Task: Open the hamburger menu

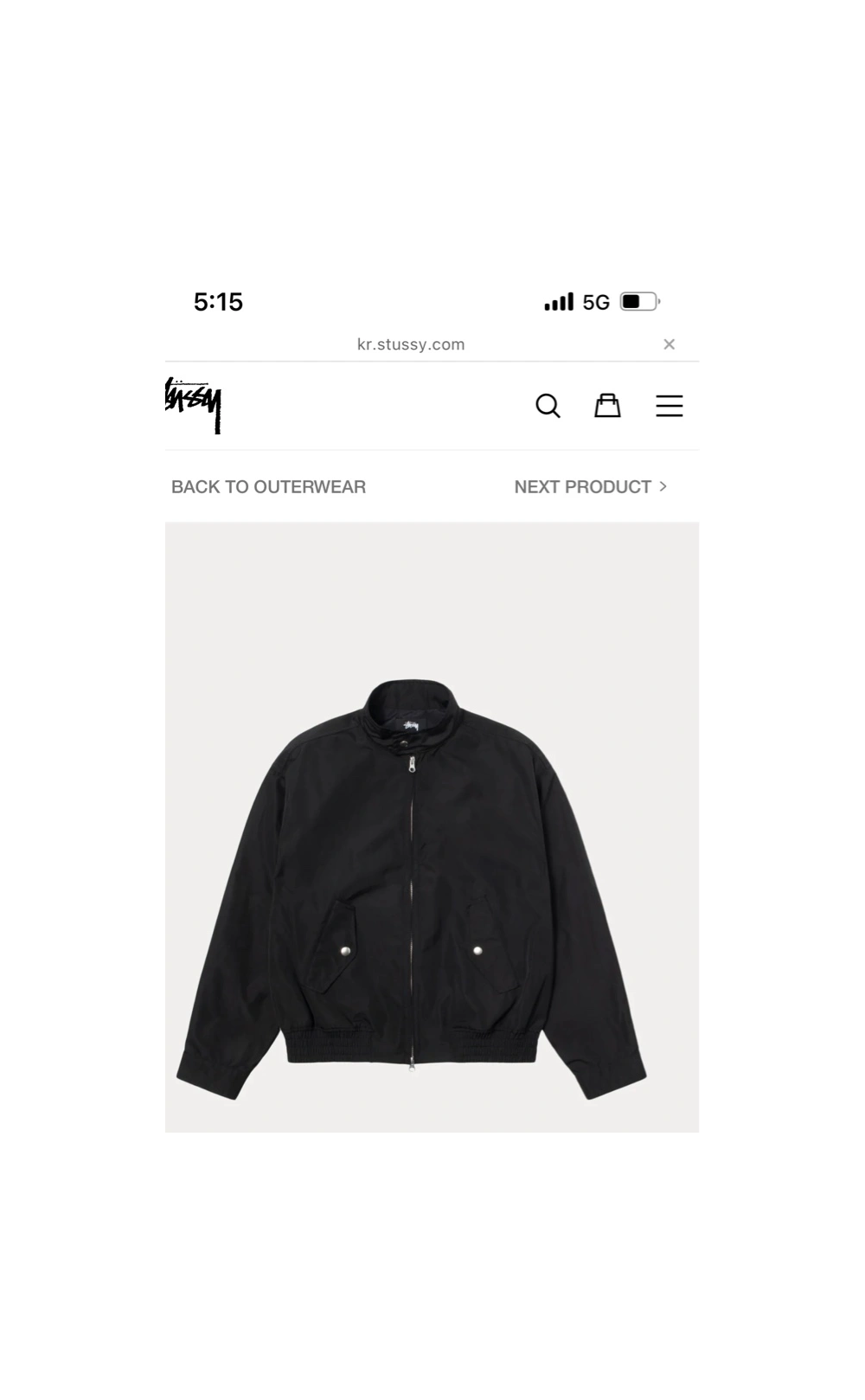Action: (669, 406)
